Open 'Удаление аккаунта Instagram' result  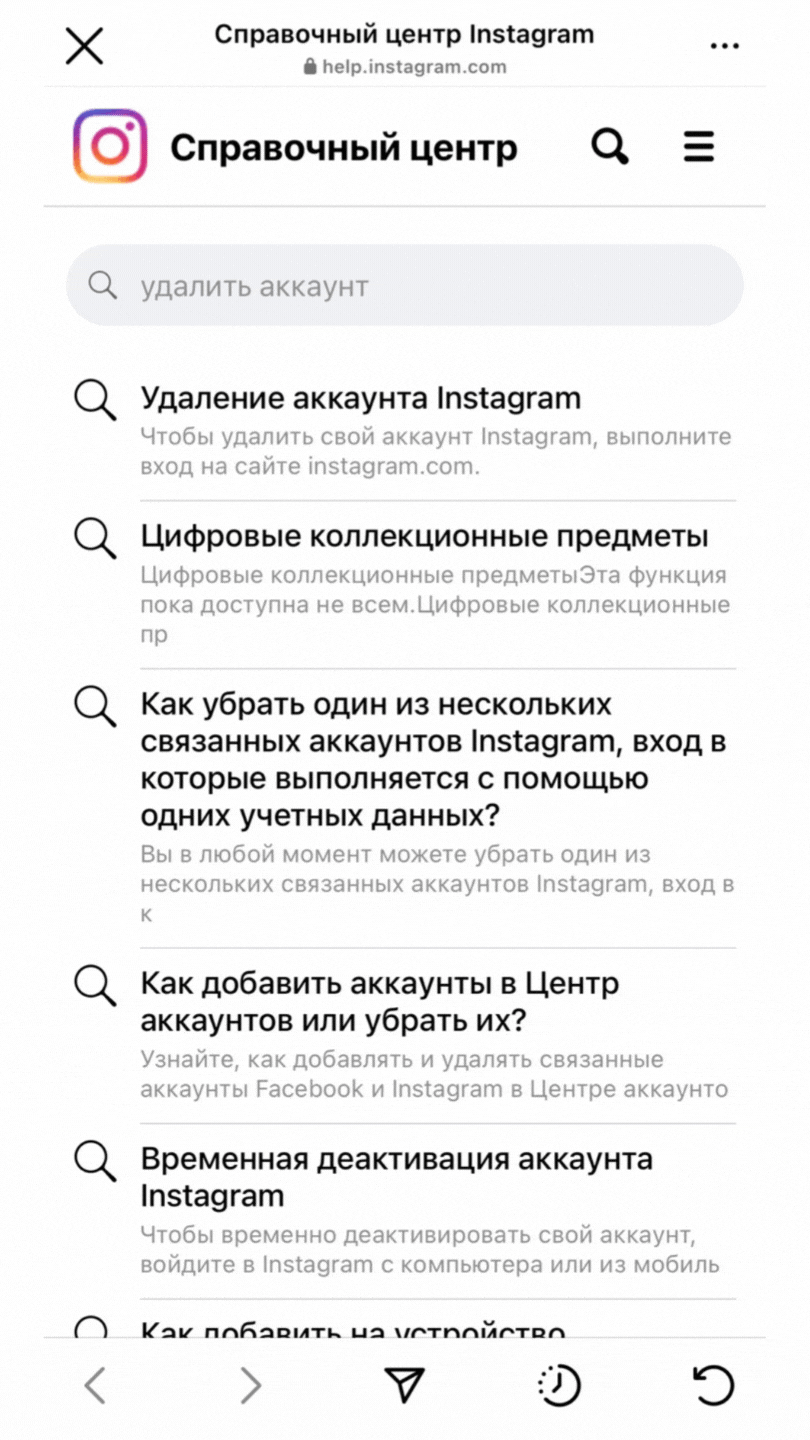(x=405, y=432)
